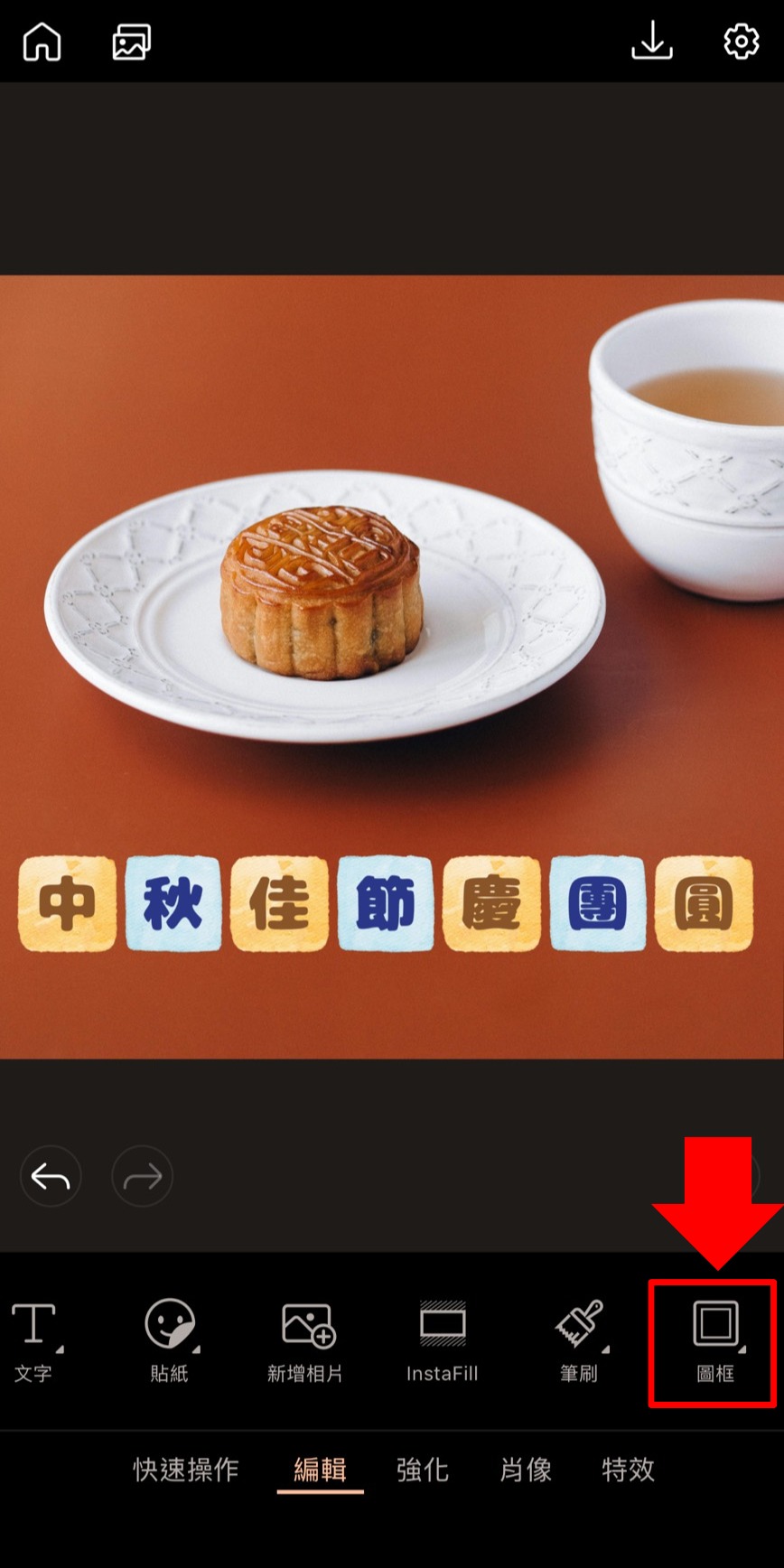Tap the undo arrow
The width and height of the screenshot is (784, 1568).
click(x=51, y=1176)
